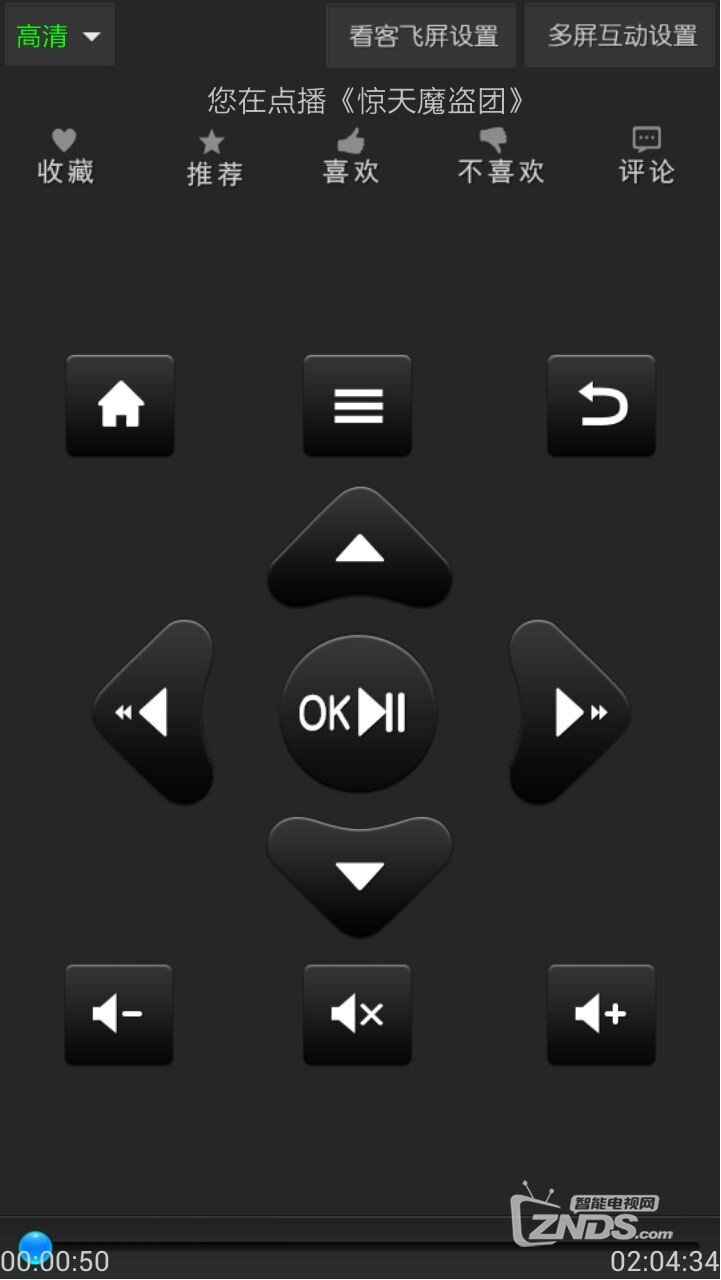Image resolution: width=721 pixels, height=1280 pixels.
Task: Rewind with the left arrow key
Action: point(153,712)
